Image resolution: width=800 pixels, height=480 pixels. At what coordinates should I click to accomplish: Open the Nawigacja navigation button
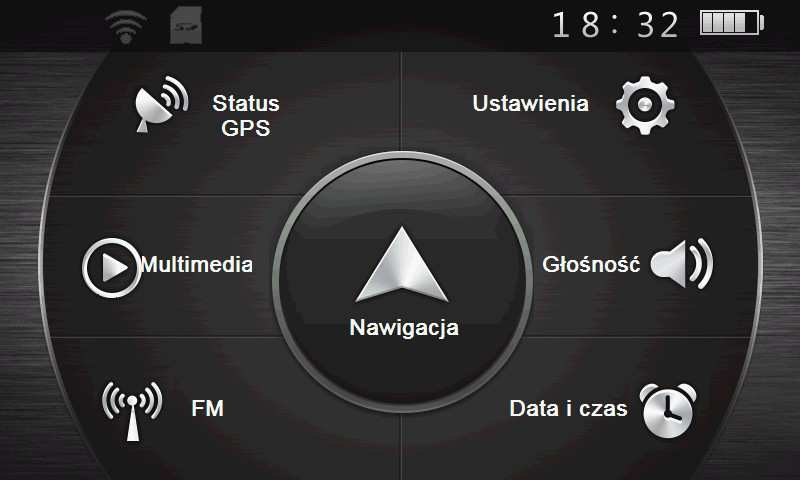tap(402, 285)
